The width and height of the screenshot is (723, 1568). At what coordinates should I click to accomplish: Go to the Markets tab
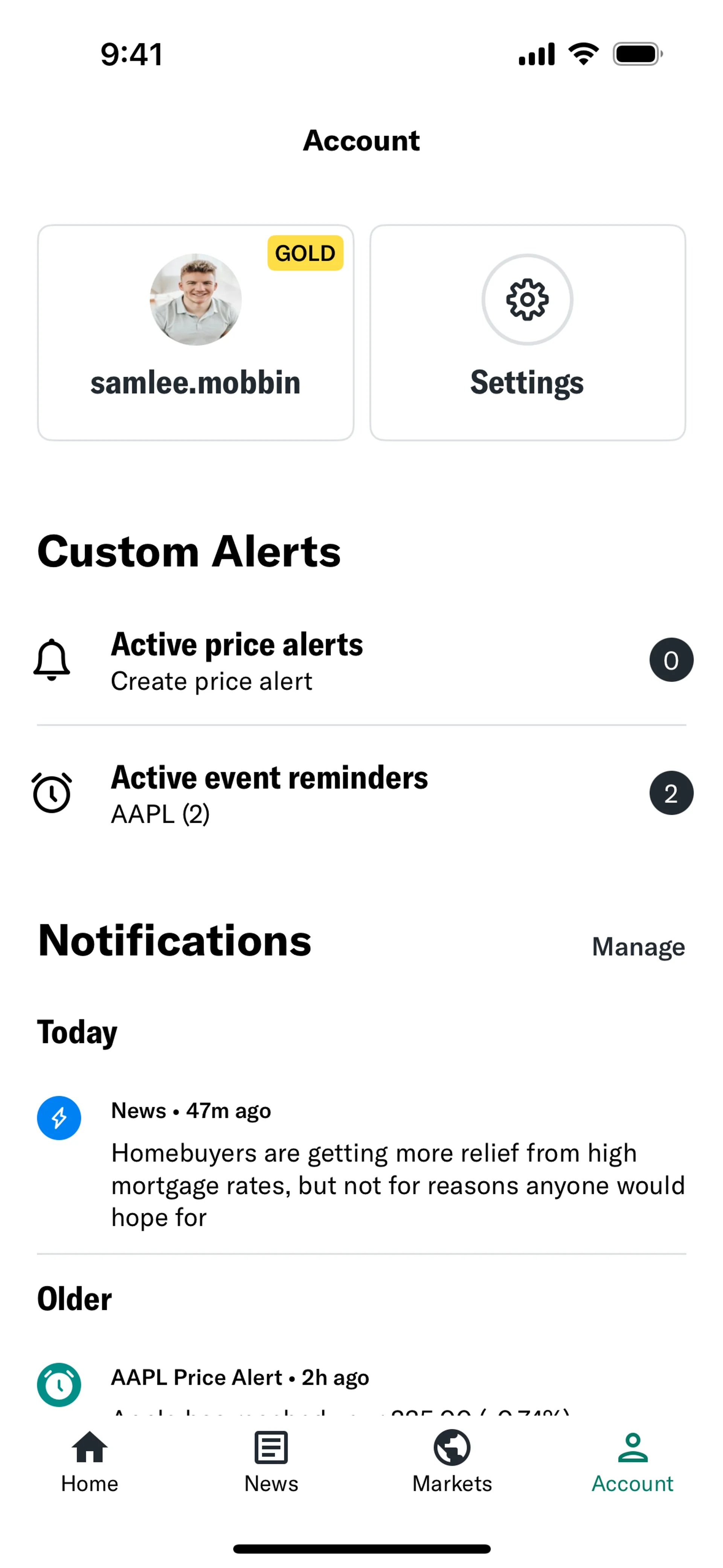coord(451,1461)
